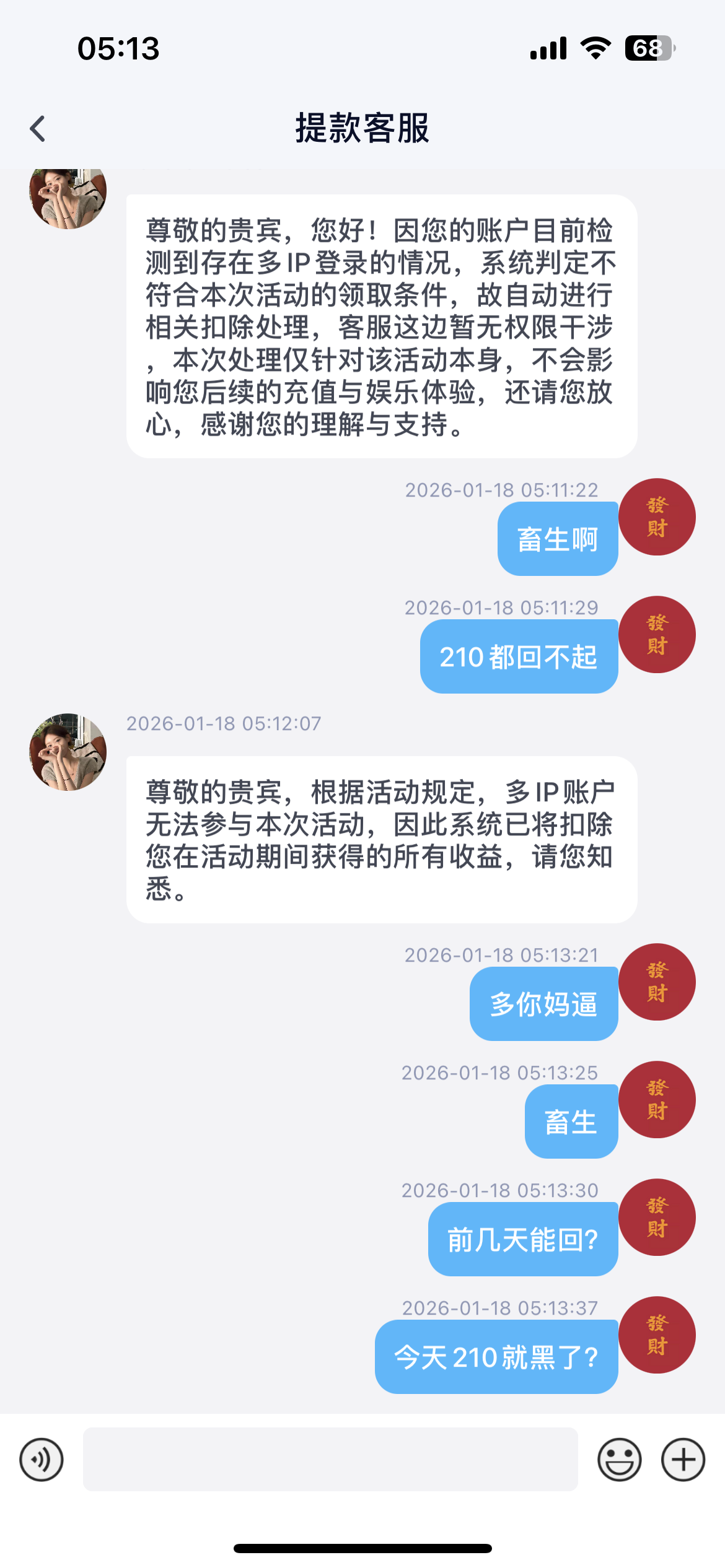The width and height of the screenshot is (725, 1568).
Task: Go back from the 提款客服 chat
Action: (38, 129)
